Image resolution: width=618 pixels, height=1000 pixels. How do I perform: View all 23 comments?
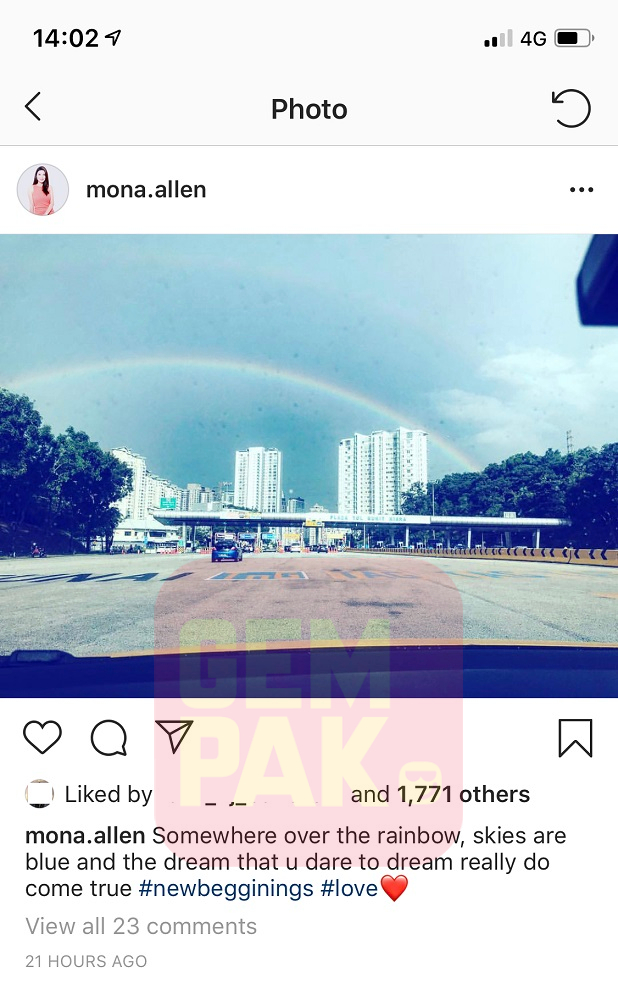click(141, 926)
